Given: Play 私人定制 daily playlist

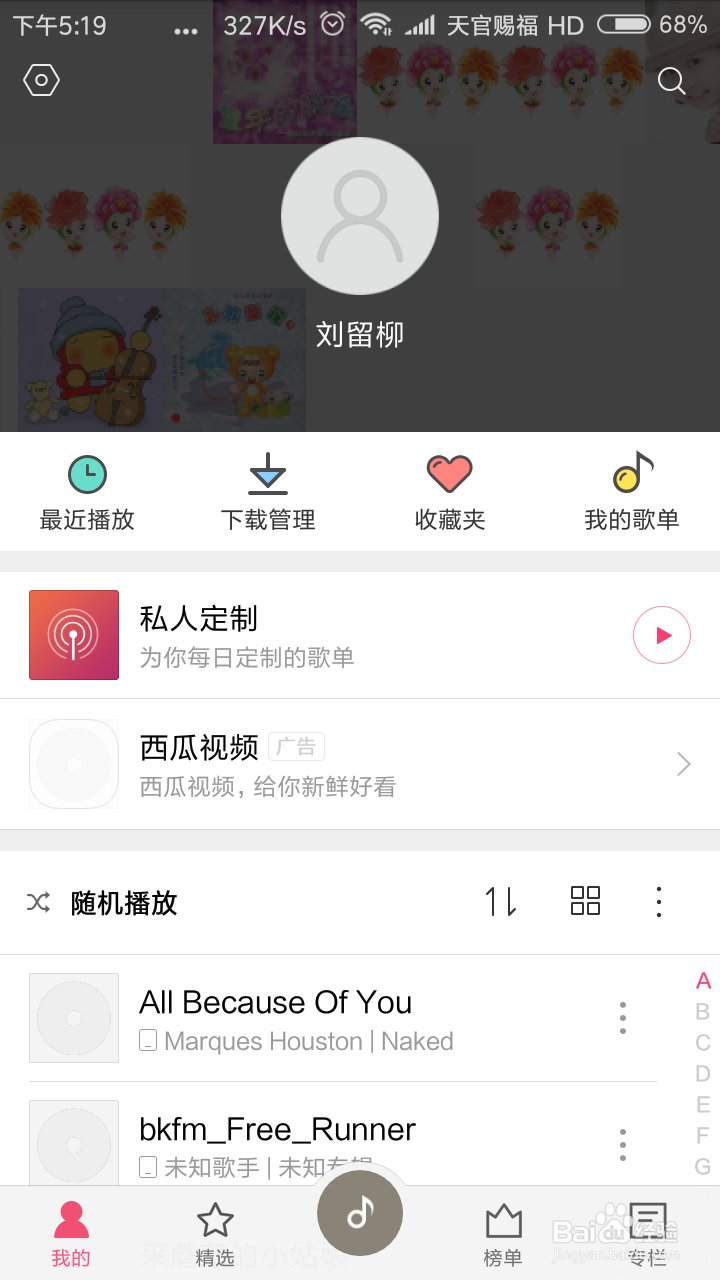Looking at the screenshot, I should (661, 634).
